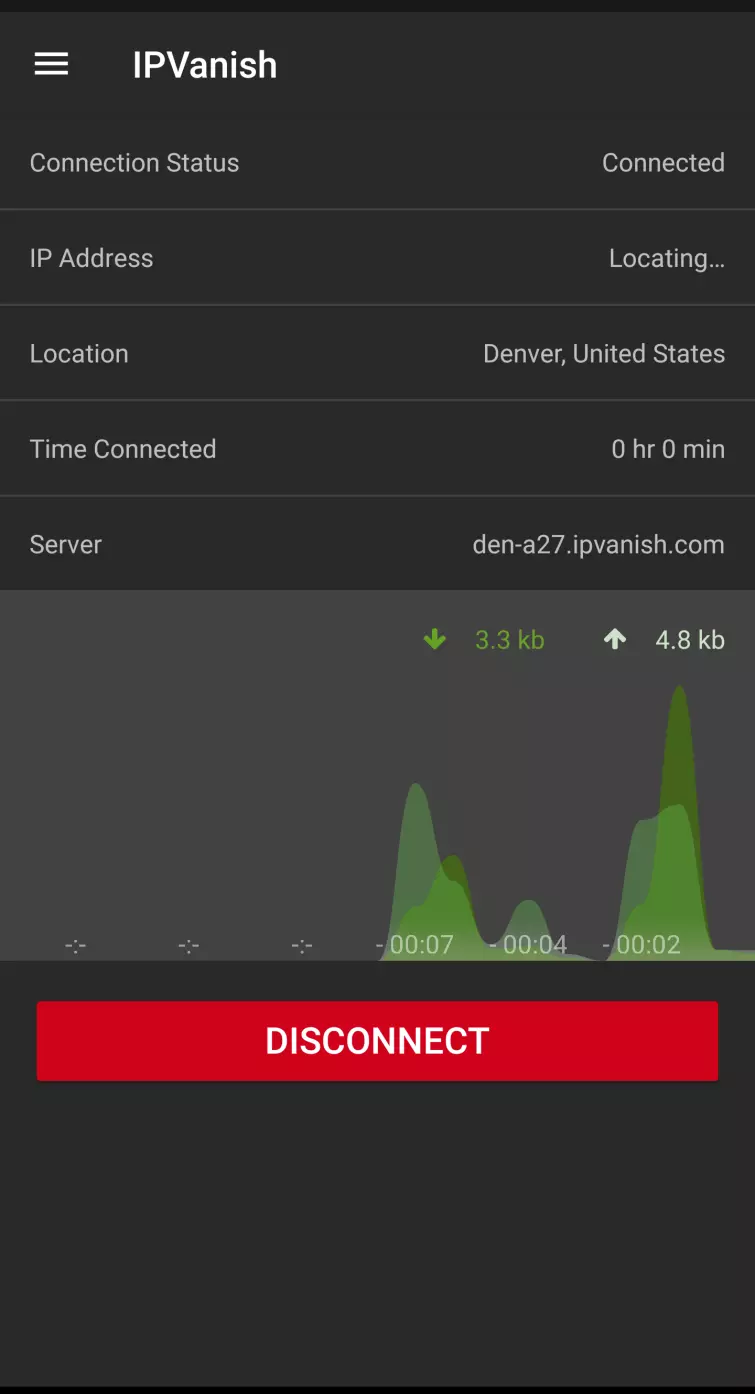Image resolution: width=755 pixels, height=1394 pixels.
Task: Select the Time Connected row
Action: click(377, 448)
